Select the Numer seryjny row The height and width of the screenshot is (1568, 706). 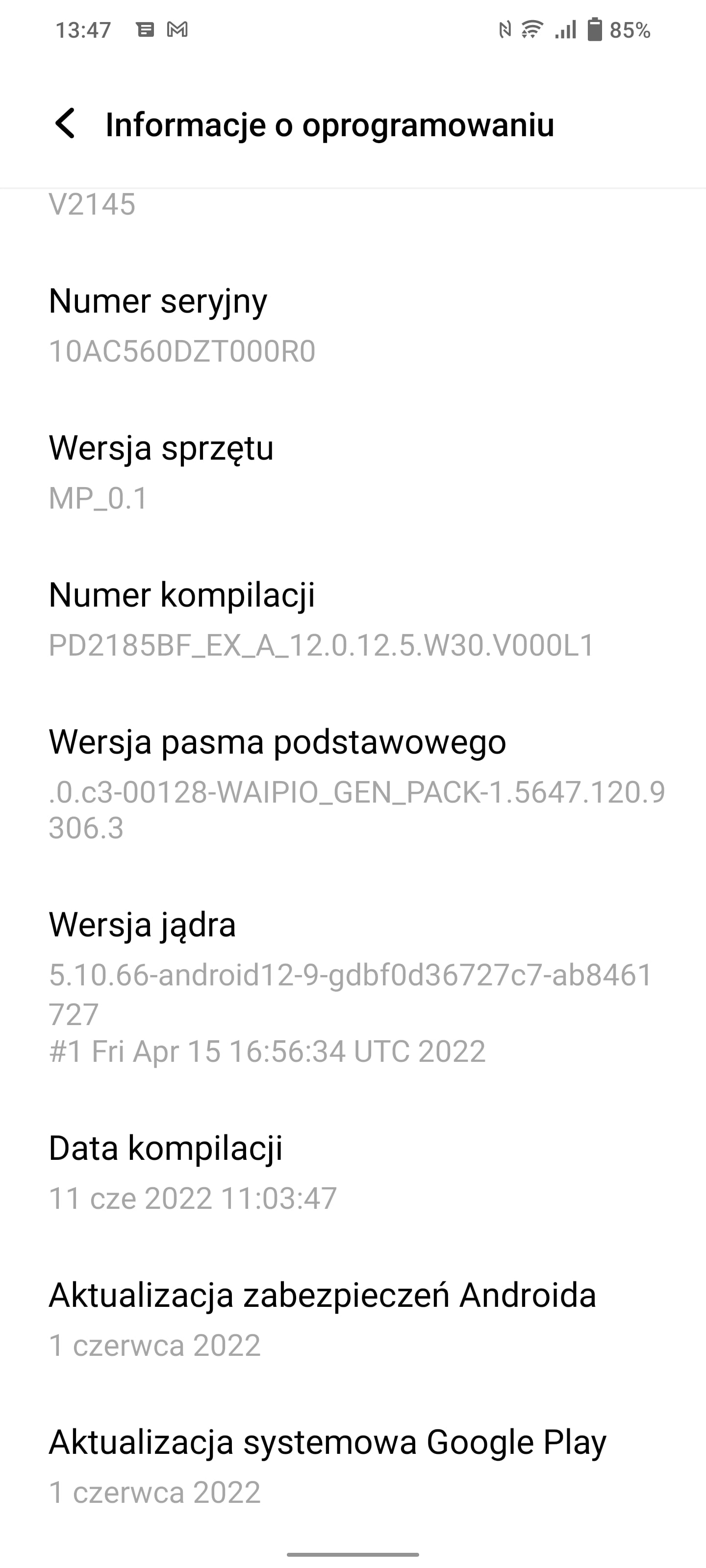(353, 326)
